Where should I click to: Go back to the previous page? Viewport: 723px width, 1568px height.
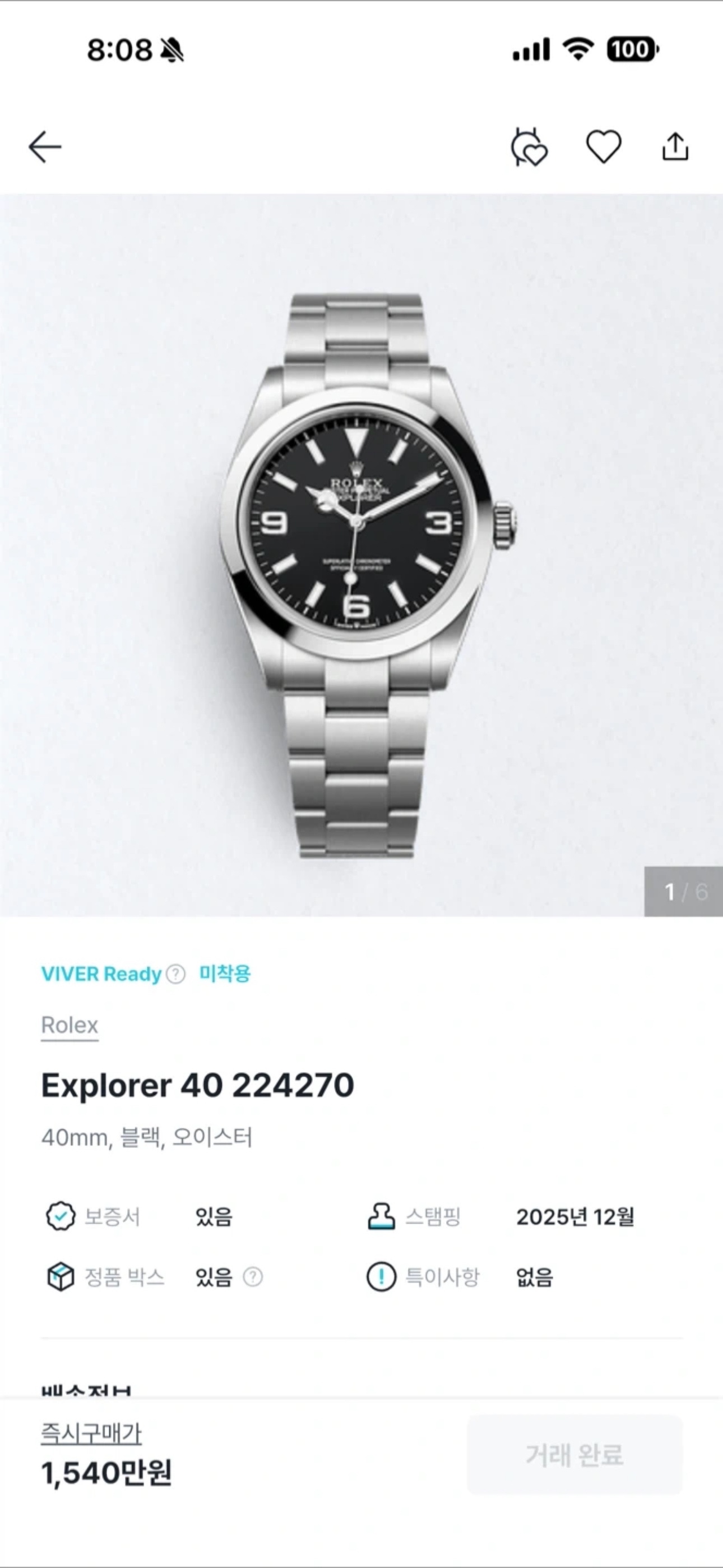[x=45, y=147]
